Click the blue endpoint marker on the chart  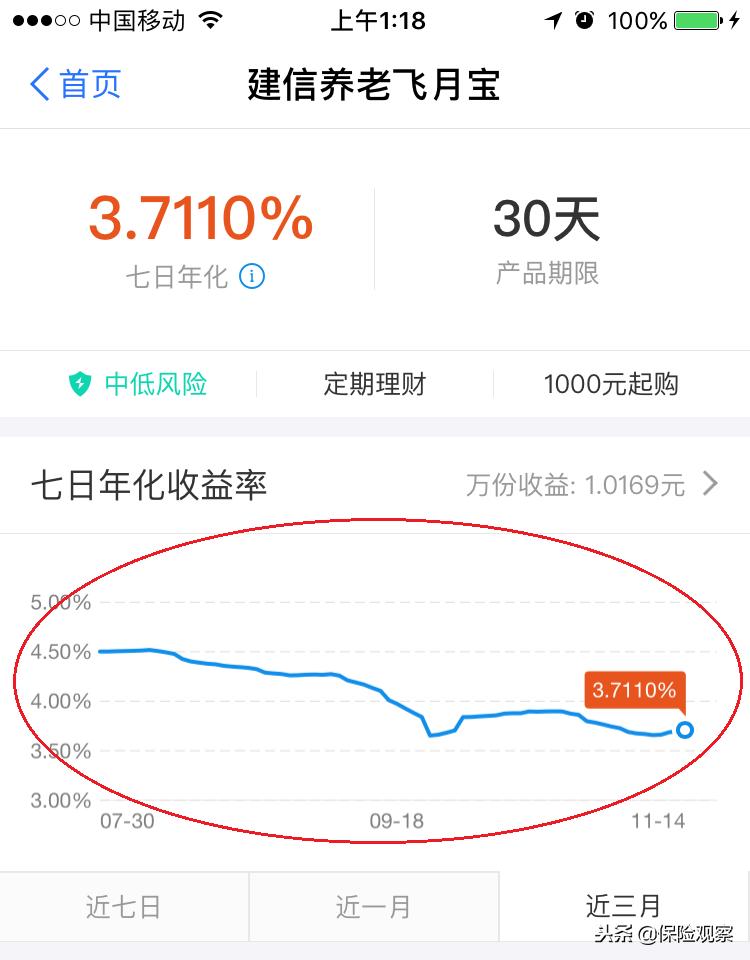tap(684, 731)
